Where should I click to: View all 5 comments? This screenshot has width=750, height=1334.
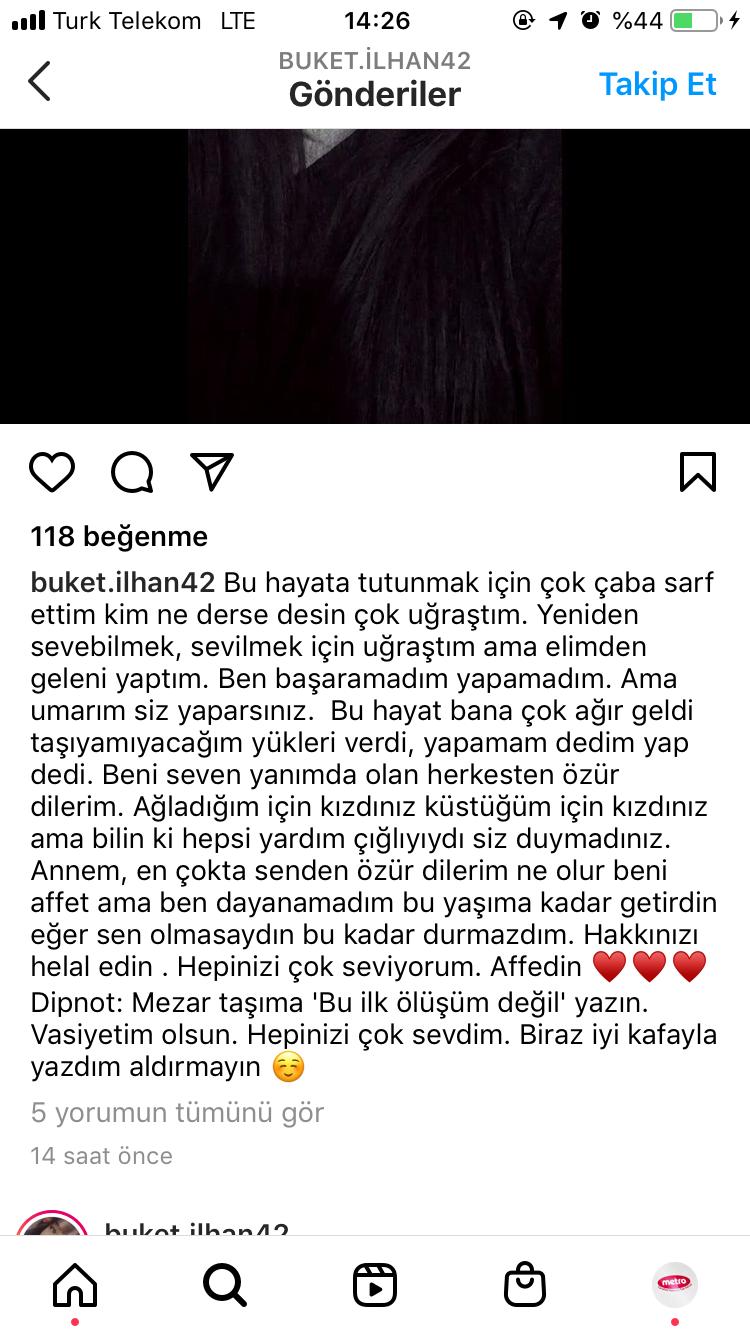pos(177,1112)
